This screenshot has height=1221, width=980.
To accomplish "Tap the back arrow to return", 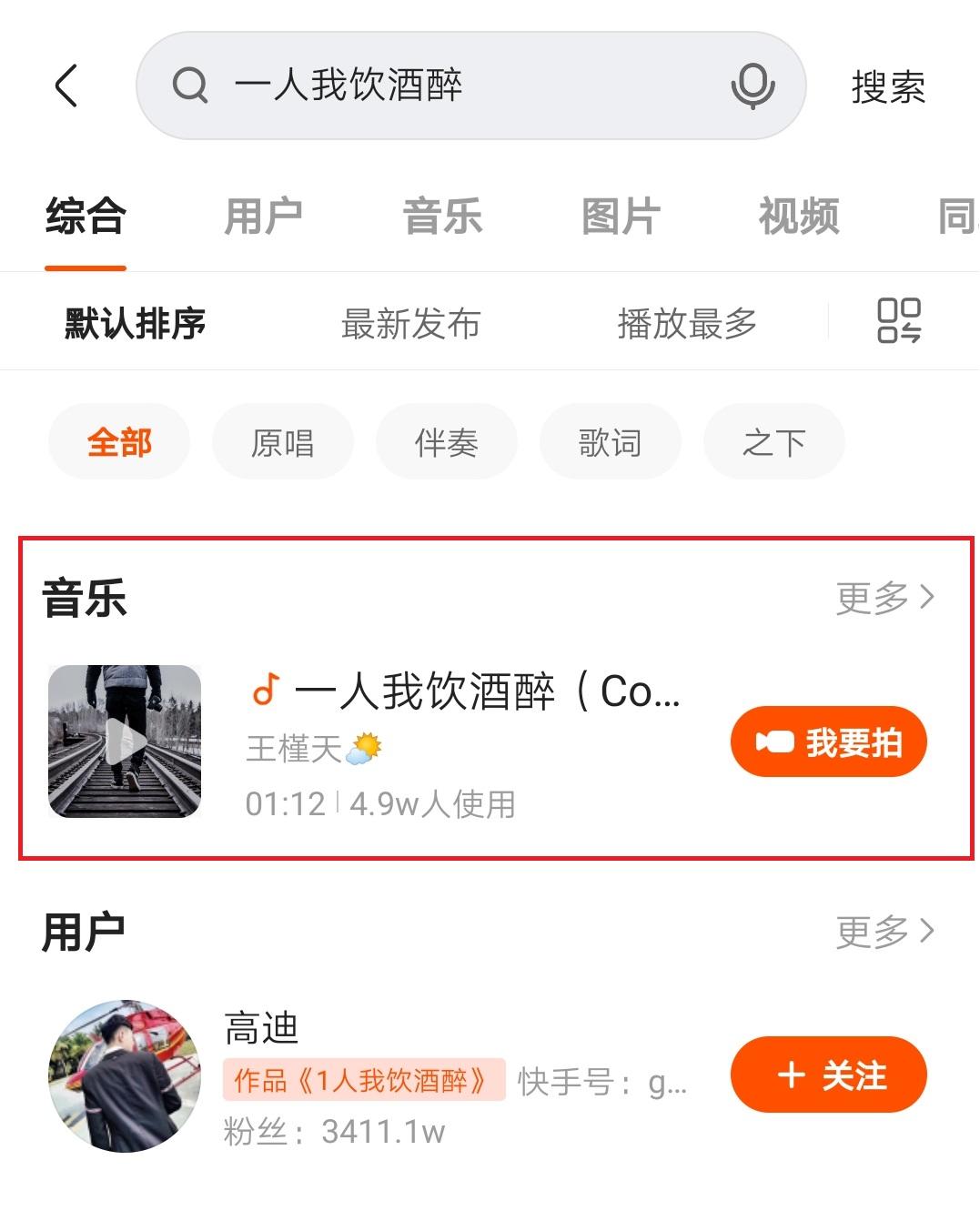I will (65, 86).
